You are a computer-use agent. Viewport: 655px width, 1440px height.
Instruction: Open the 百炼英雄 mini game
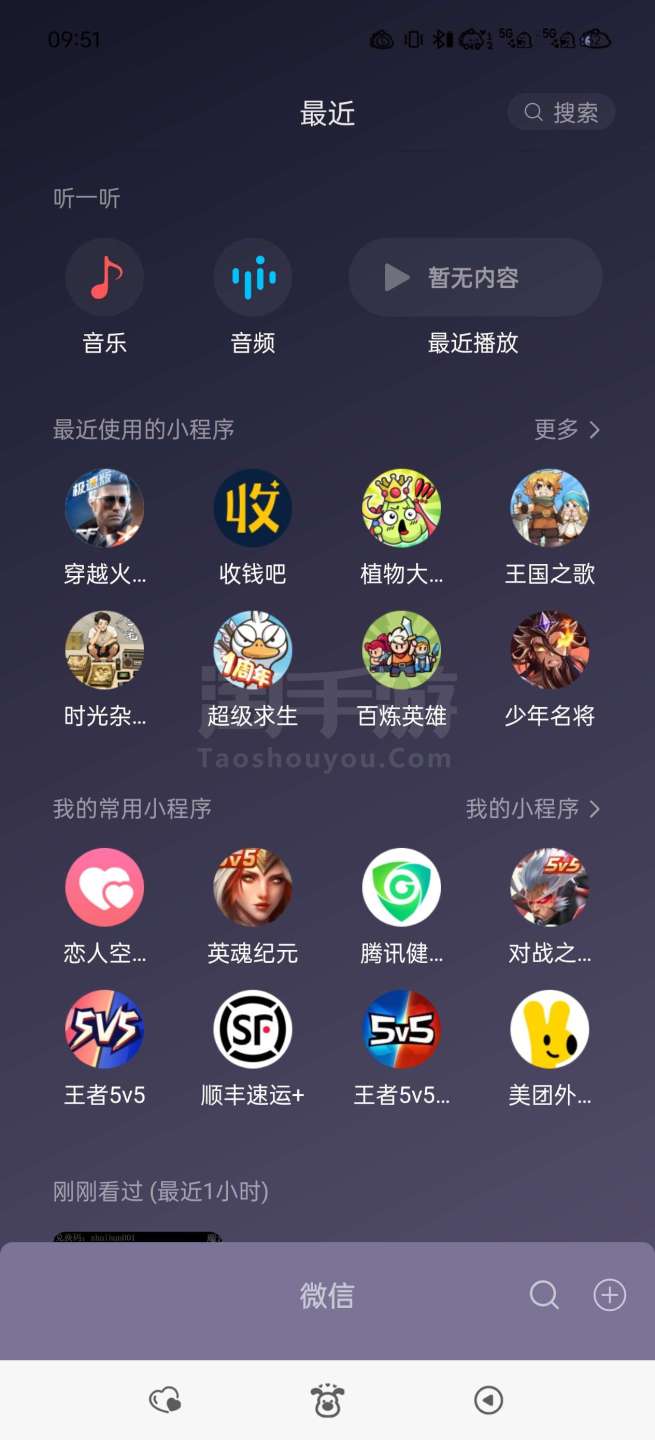[401, 651]
